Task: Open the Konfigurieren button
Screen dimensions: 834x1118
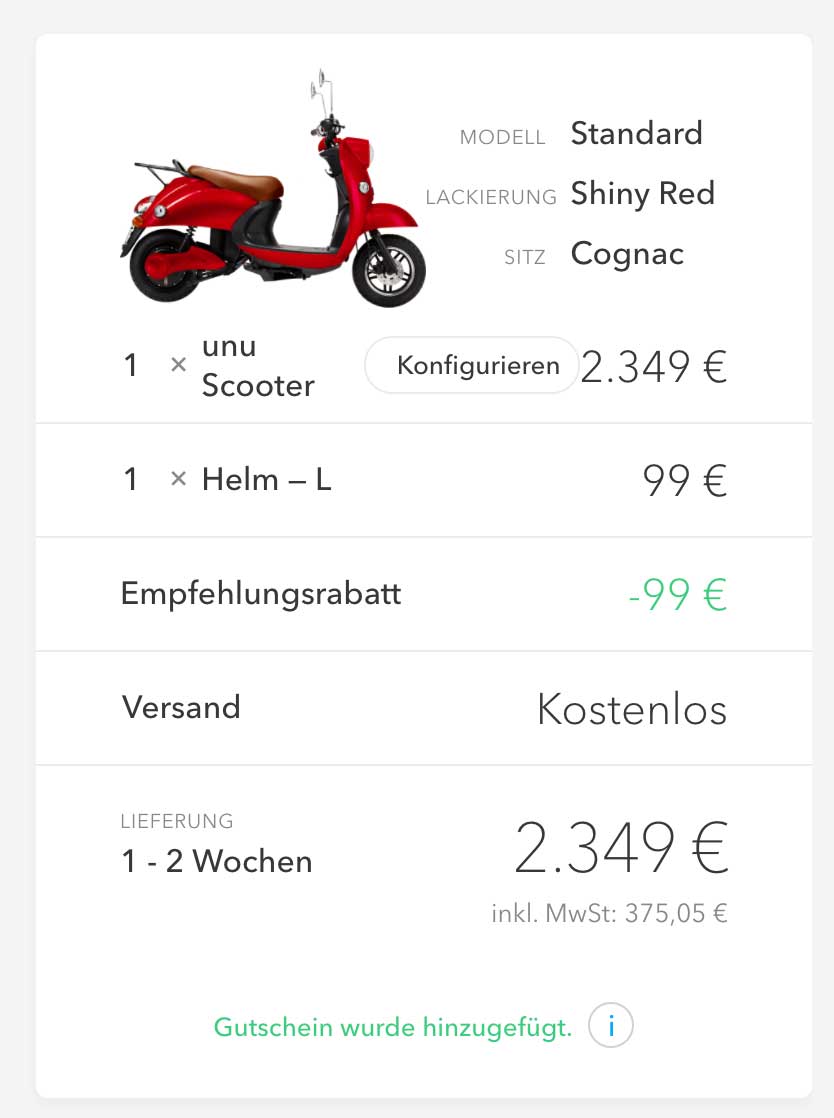Action: 471,365
